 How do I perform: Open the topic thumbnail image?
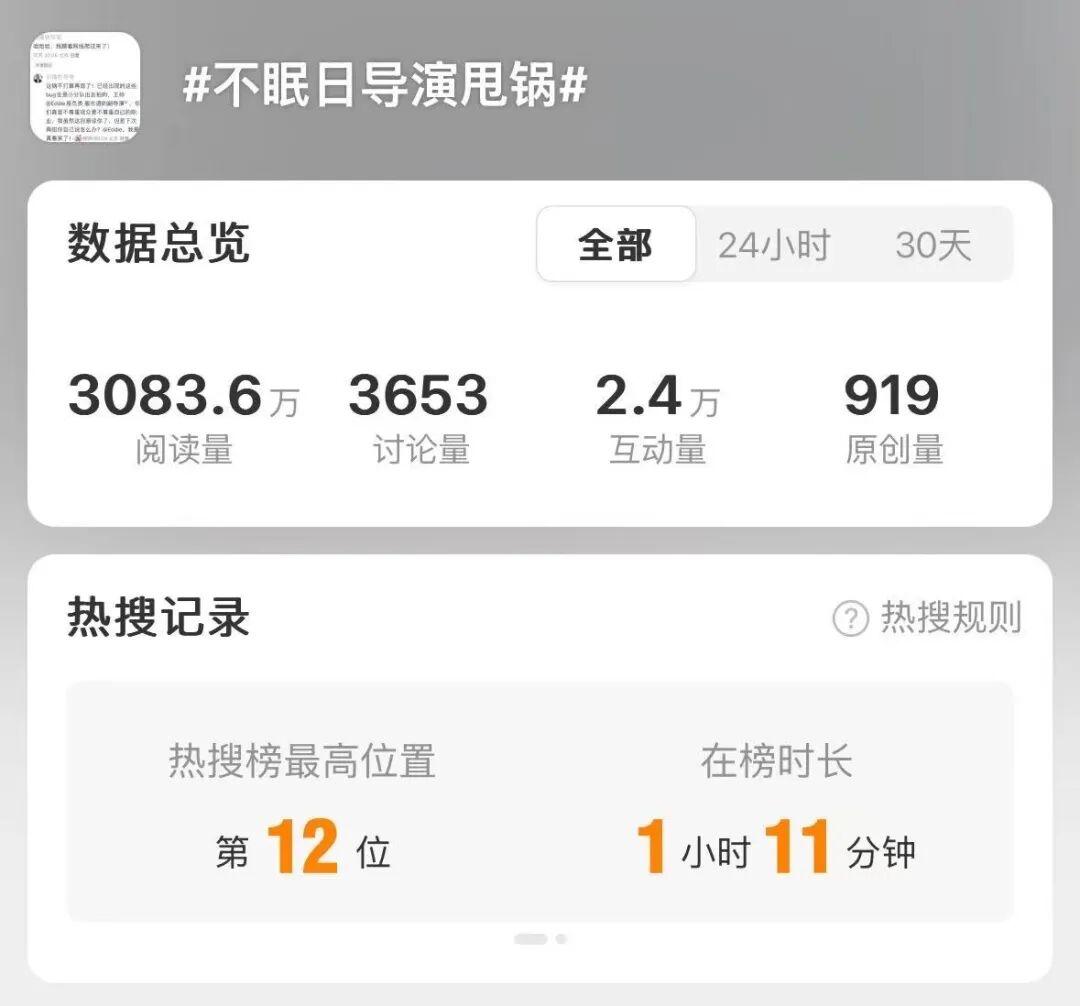pyautogui.click(x=85, y=87)
